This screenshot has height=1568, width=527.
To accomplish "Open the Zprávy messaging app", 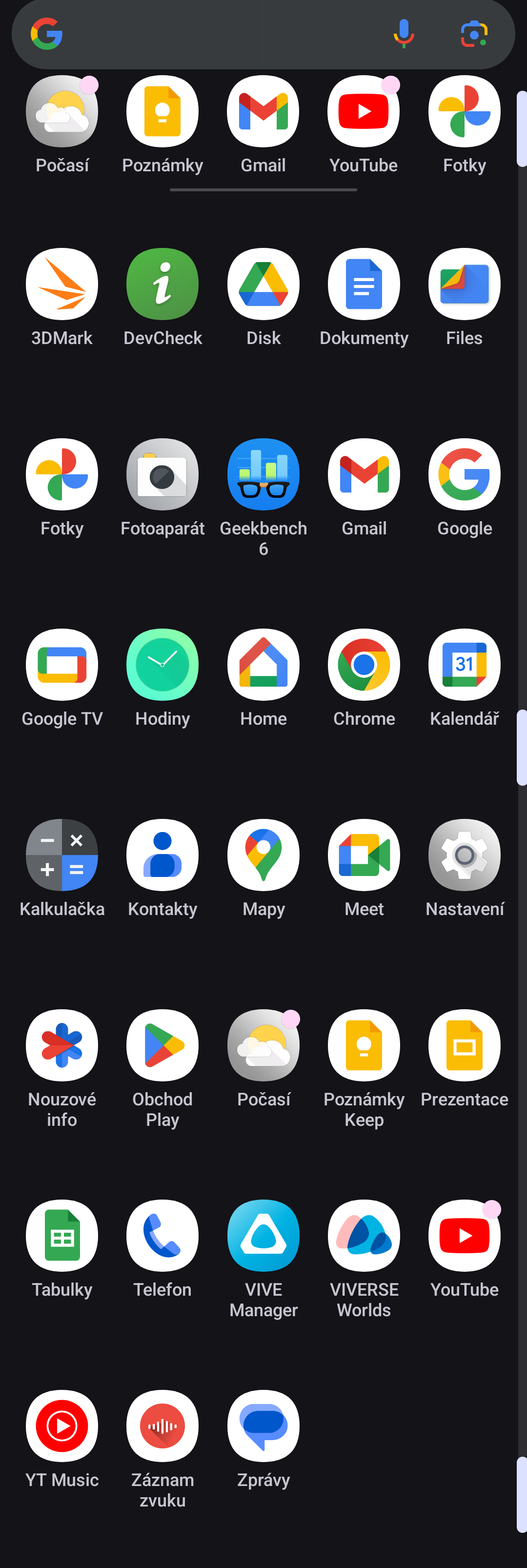I will 263,1425.
